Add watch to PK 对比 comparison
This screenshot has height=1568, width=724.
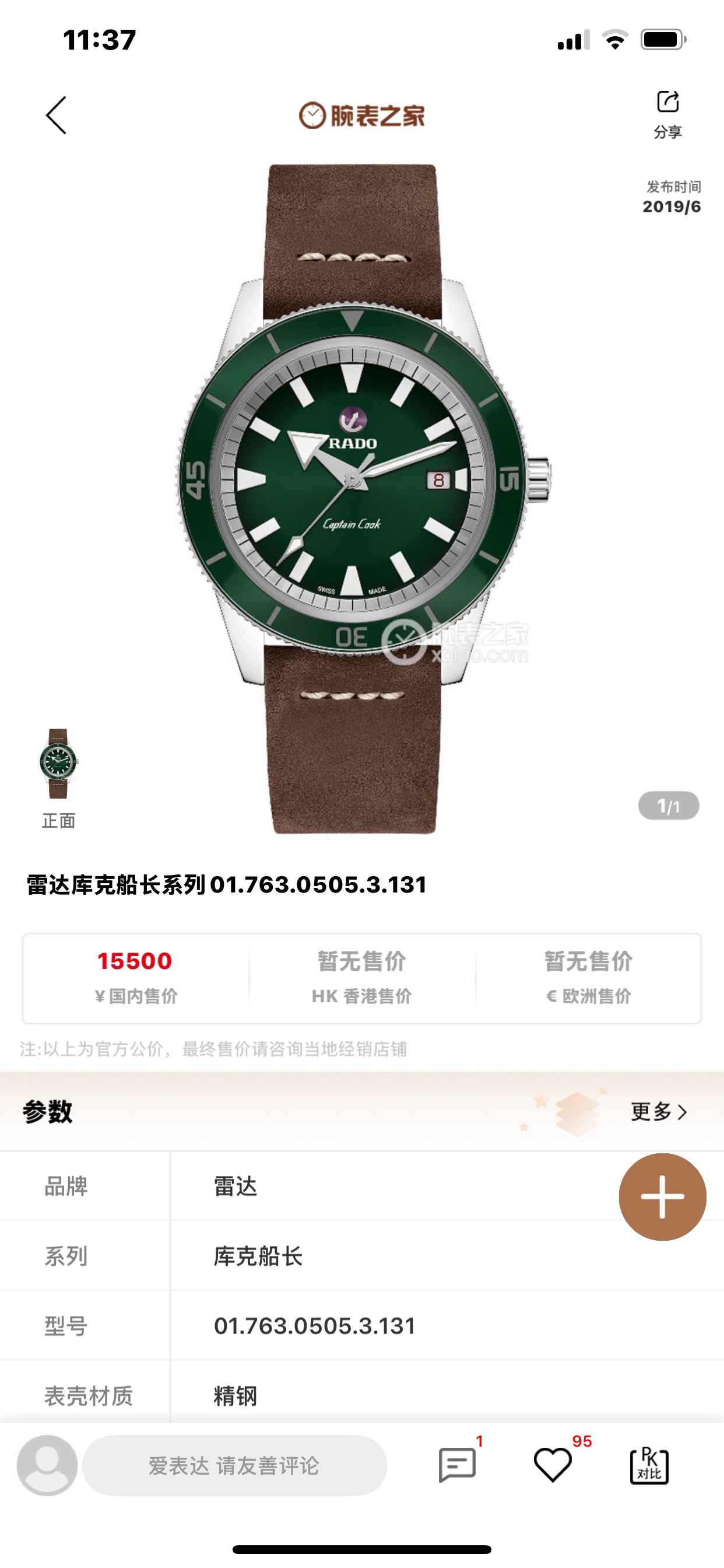point(649,1465)
